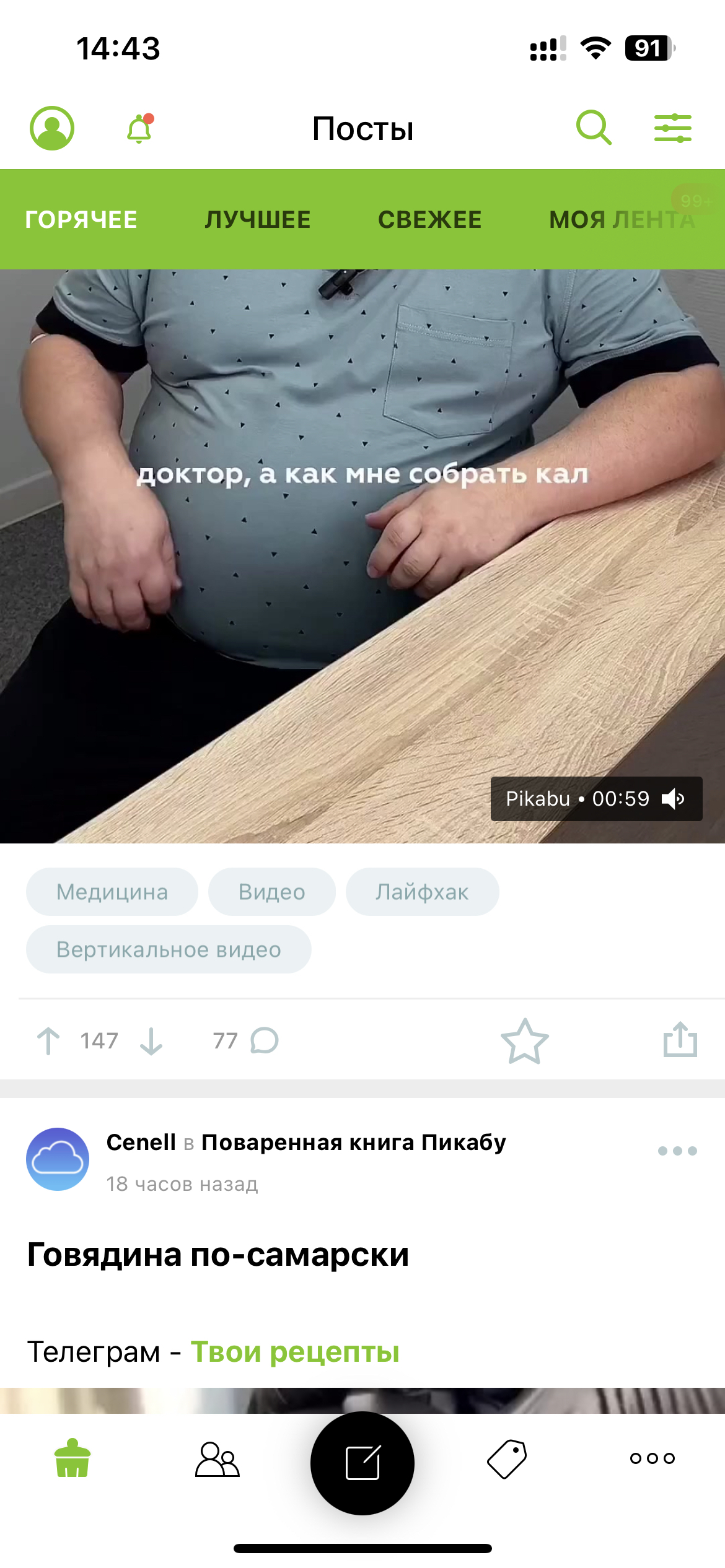Open the 77 comments on the video post
Screen dimensions: 725x1568
247,1041
